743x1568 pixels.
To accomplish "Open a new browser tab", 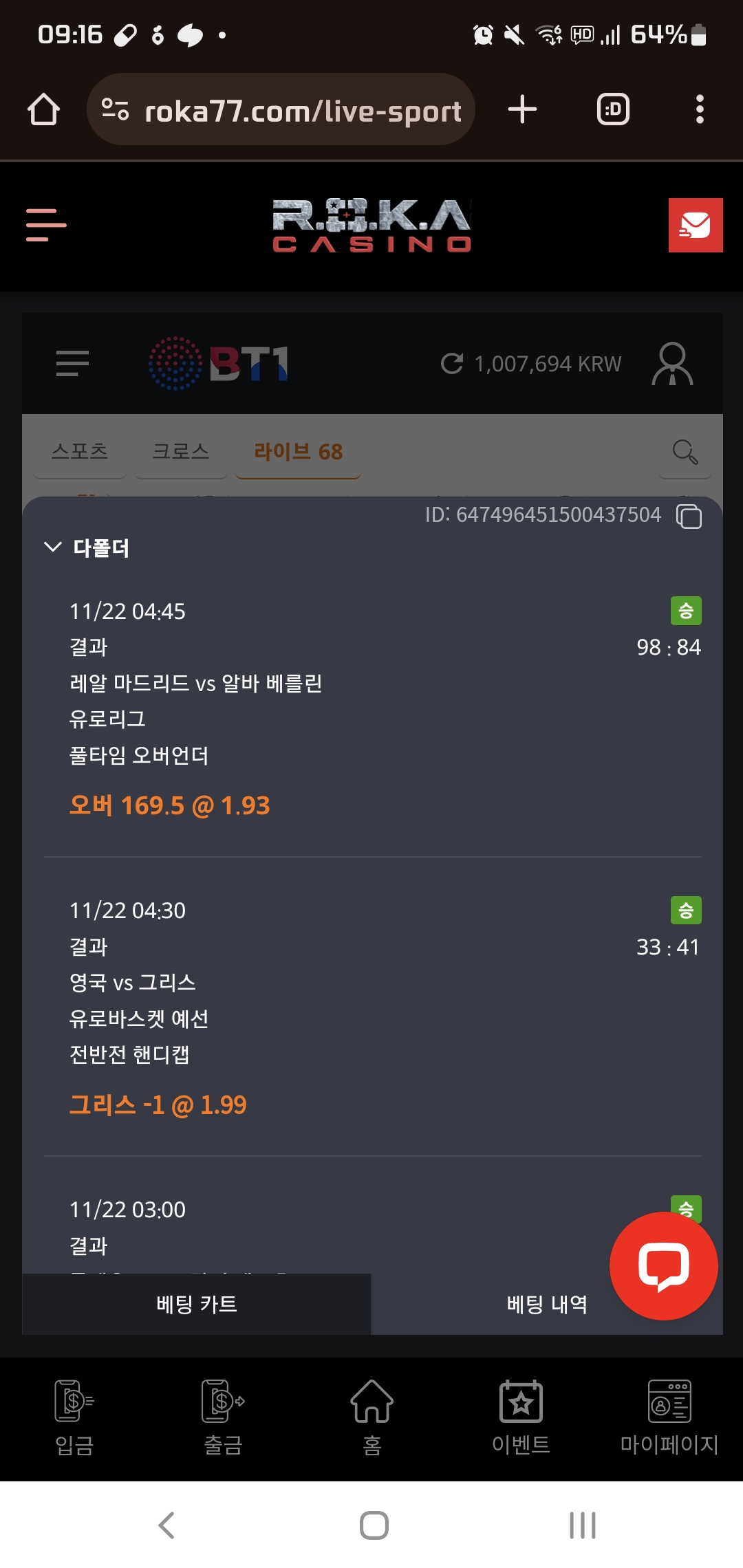I will click(x=522, y=109).
